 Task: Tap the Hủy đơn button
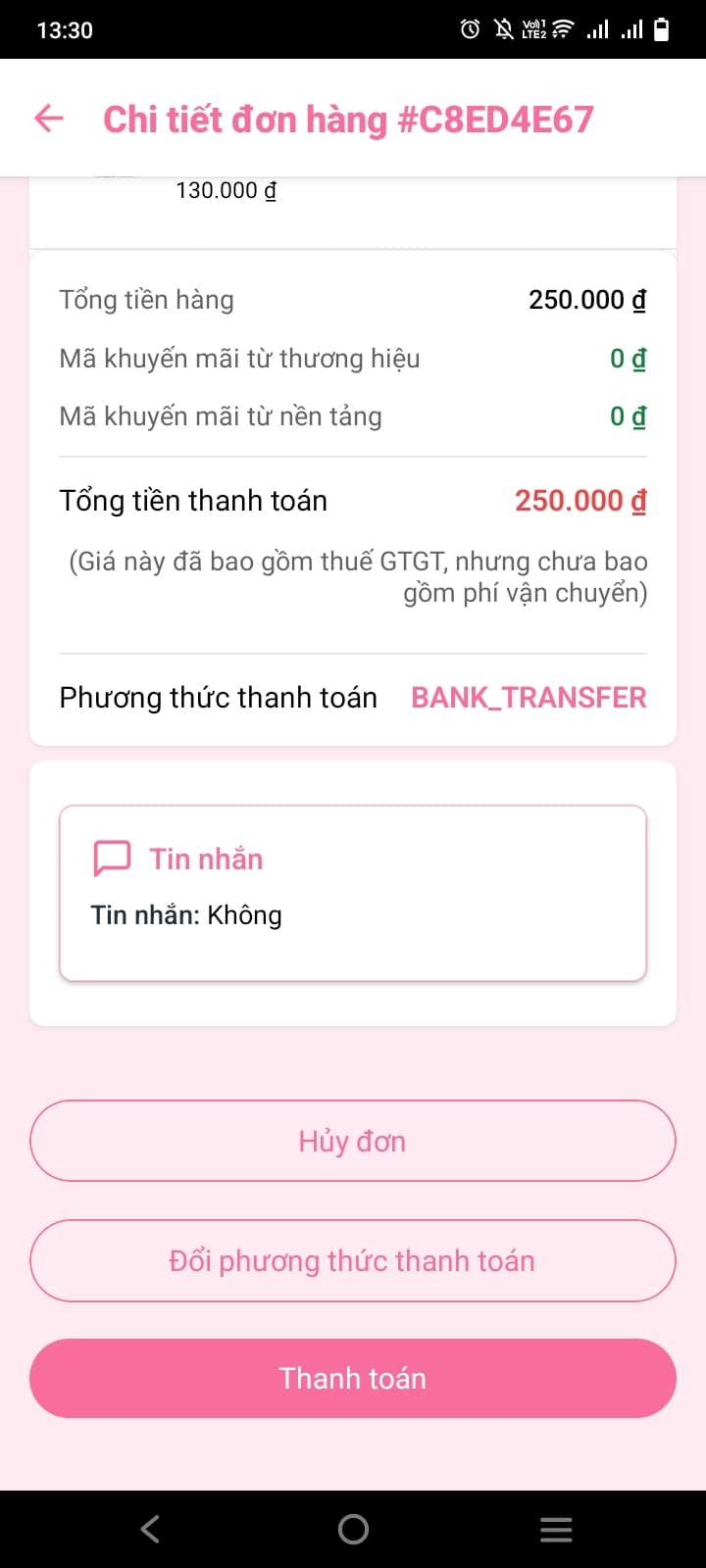(353, 1141)
